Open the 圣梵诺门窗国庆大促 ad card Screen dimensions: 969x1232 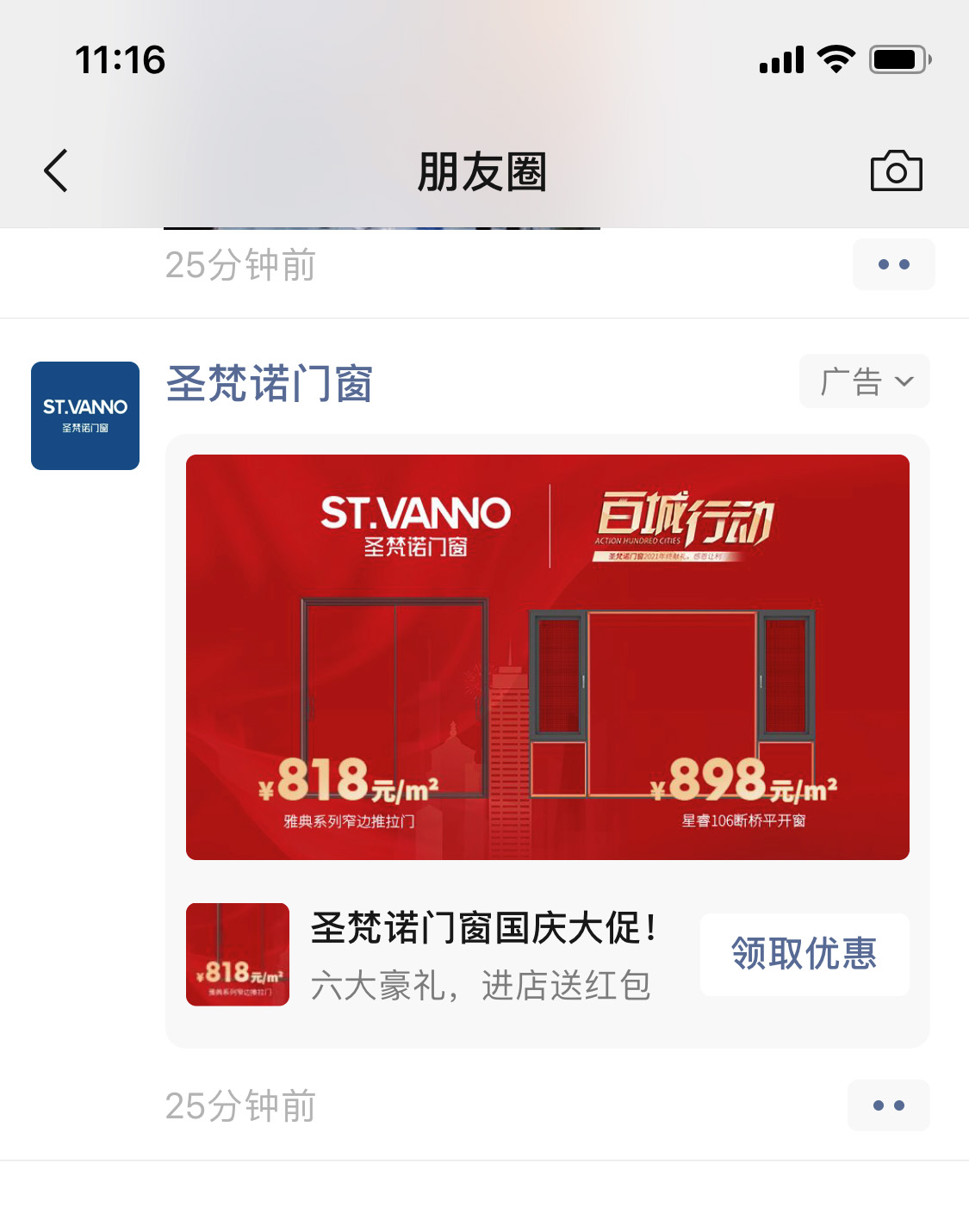point(482,956)
